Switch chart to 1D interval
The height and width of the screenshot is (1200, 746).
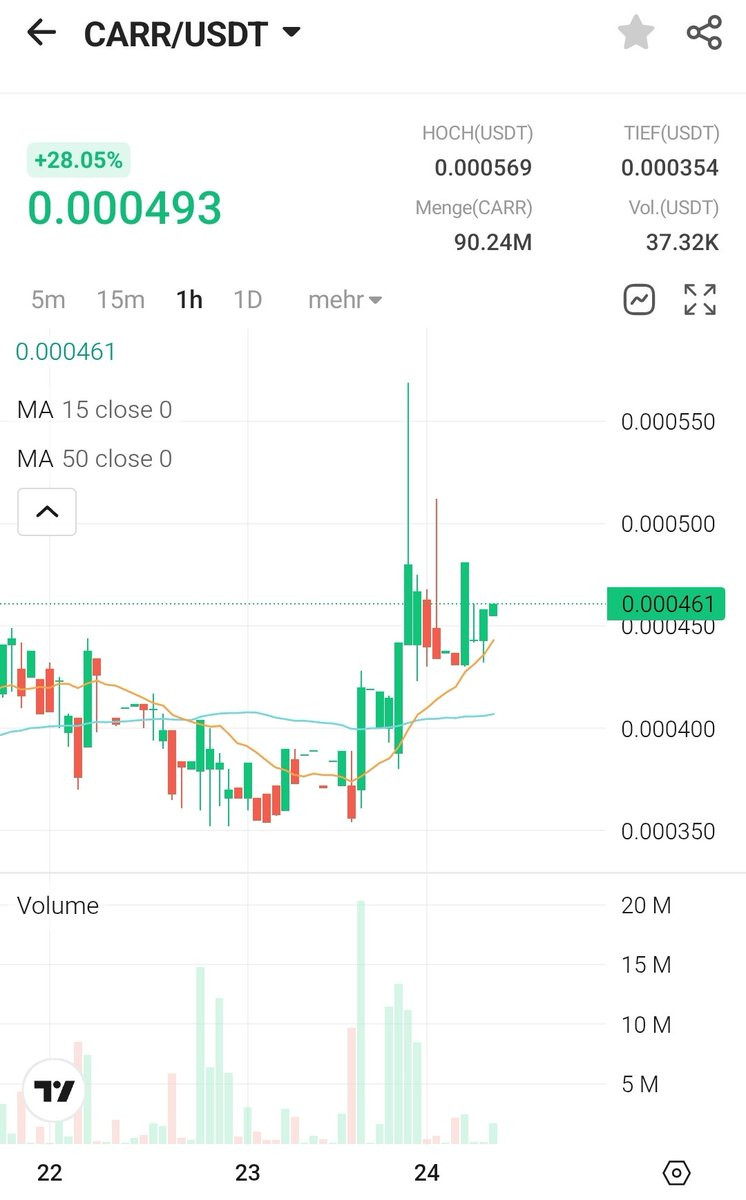tap(247, 299)
